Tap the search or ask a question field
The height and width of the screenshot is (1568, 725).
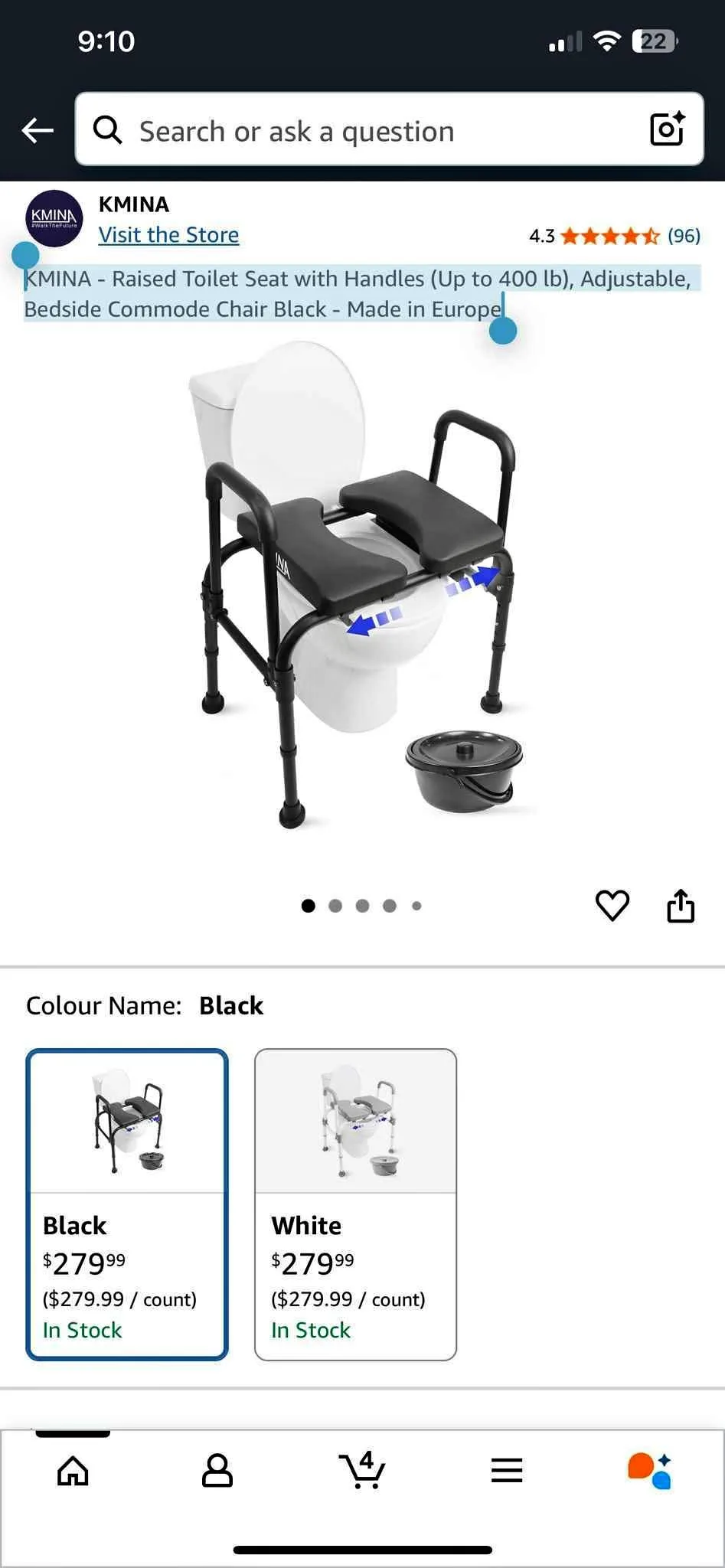[x=367, y=131]
